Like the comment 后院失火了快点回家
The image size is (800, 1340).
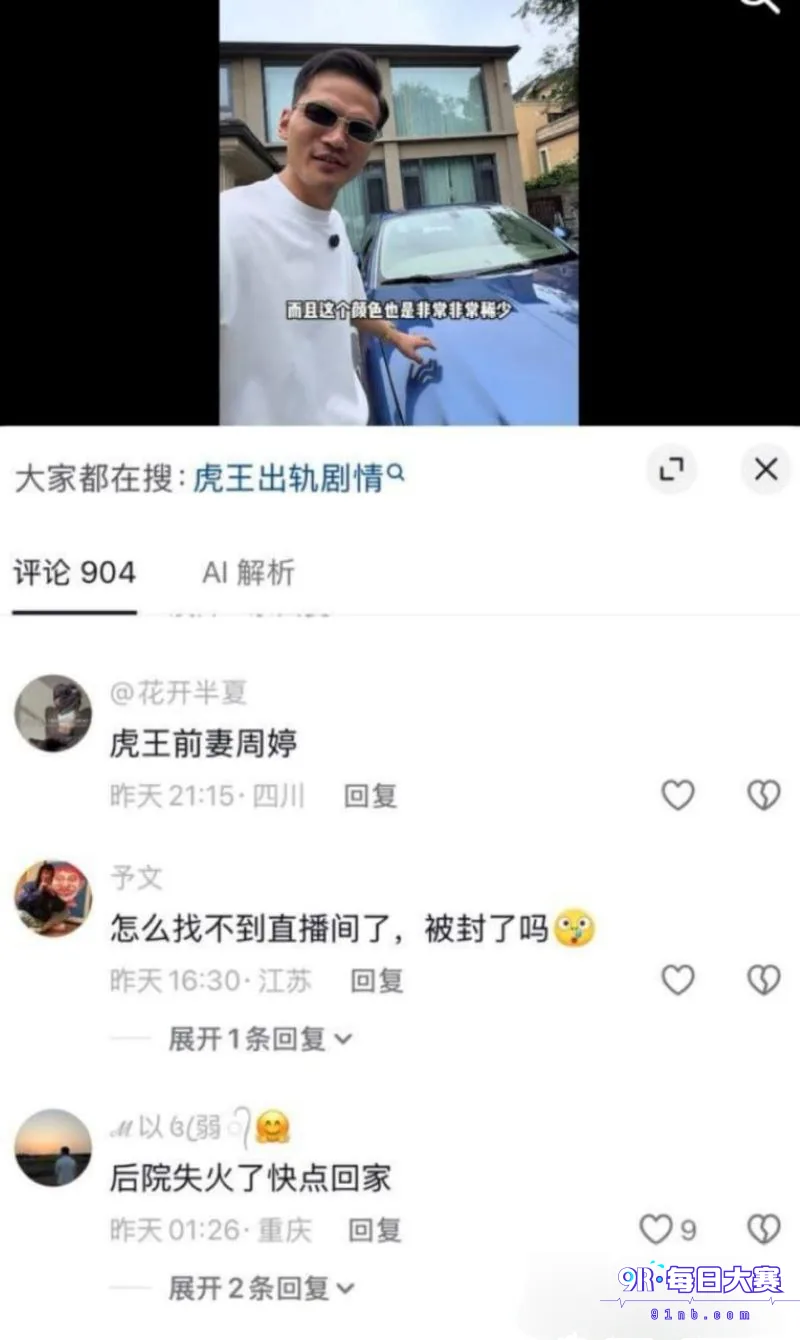(x=668, y=1229)
